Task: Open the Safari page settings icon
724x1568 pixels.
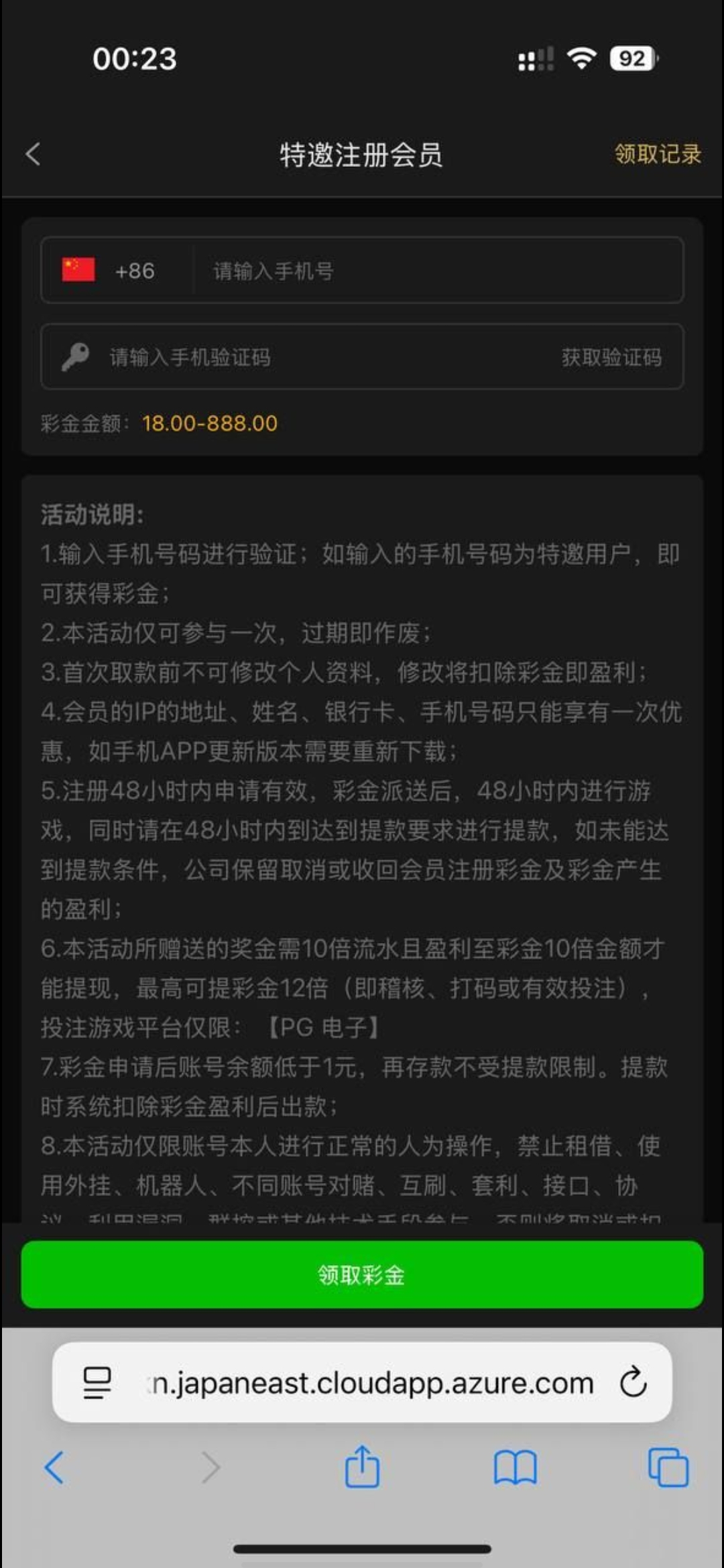Action: click(97, 1383)
